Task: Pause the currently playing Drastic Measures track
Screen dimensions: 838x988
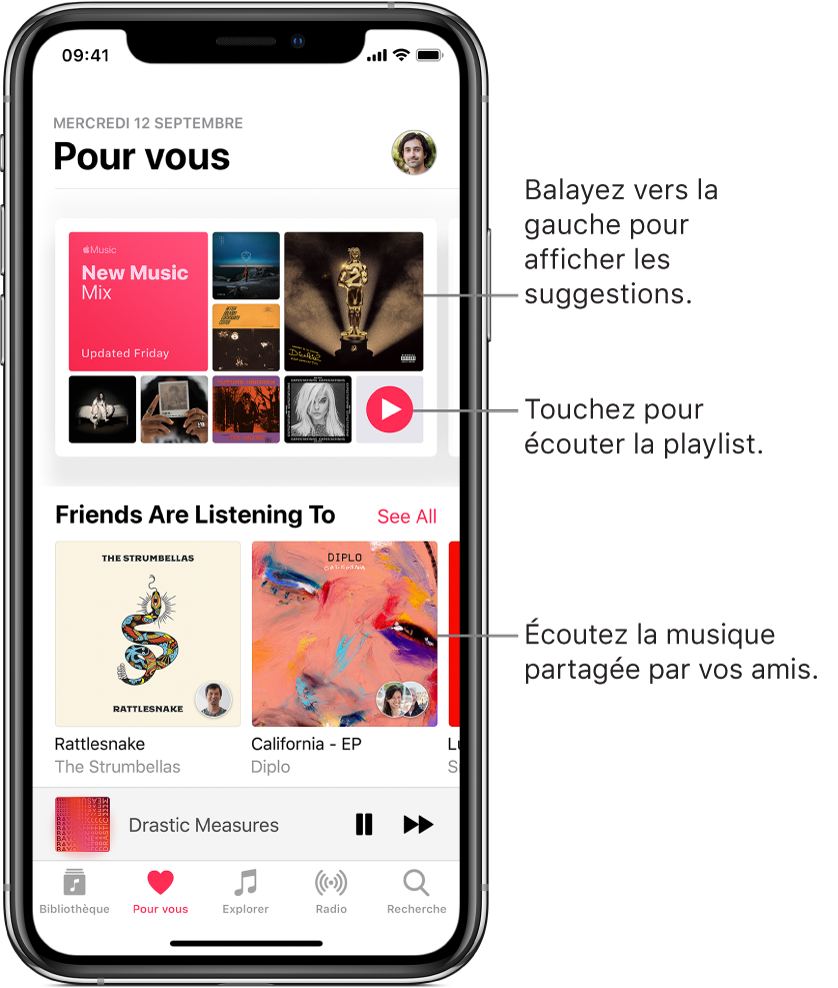Action: pyautogui.click(x=363, y=824)
